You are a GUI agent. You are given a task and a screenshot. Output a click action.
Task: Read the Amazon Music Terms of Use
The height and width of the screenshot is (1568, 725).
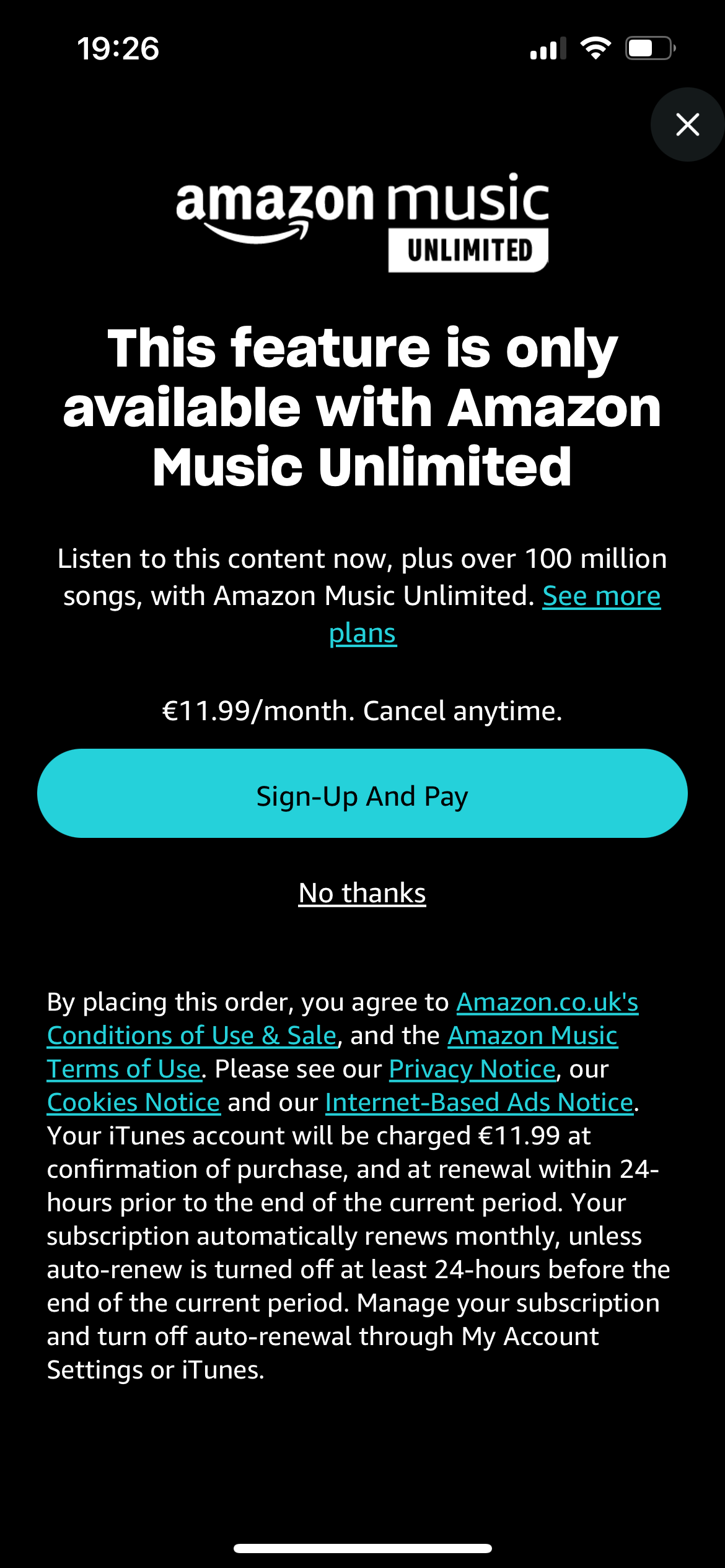coord(532,1035)
